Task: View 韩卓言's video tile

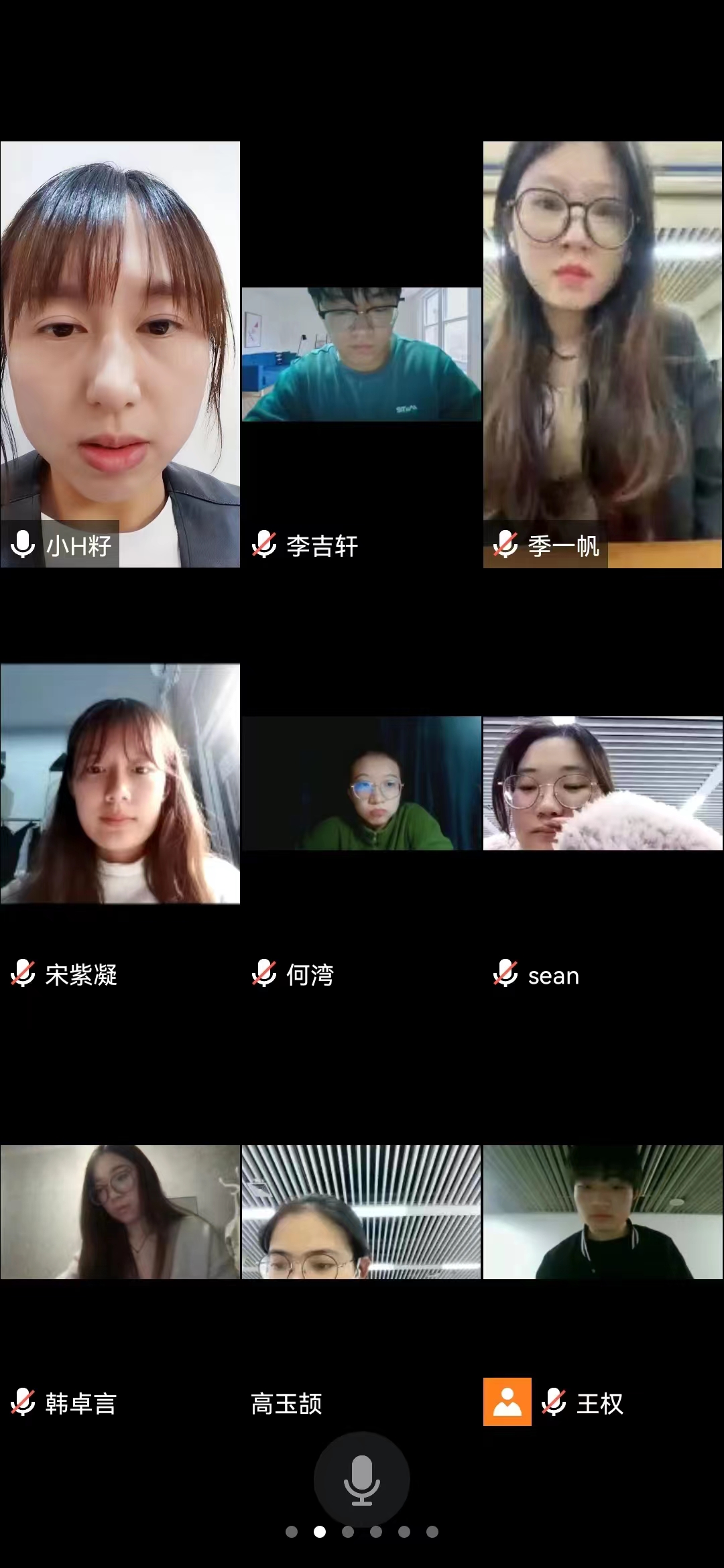Action: [120, 1212]
